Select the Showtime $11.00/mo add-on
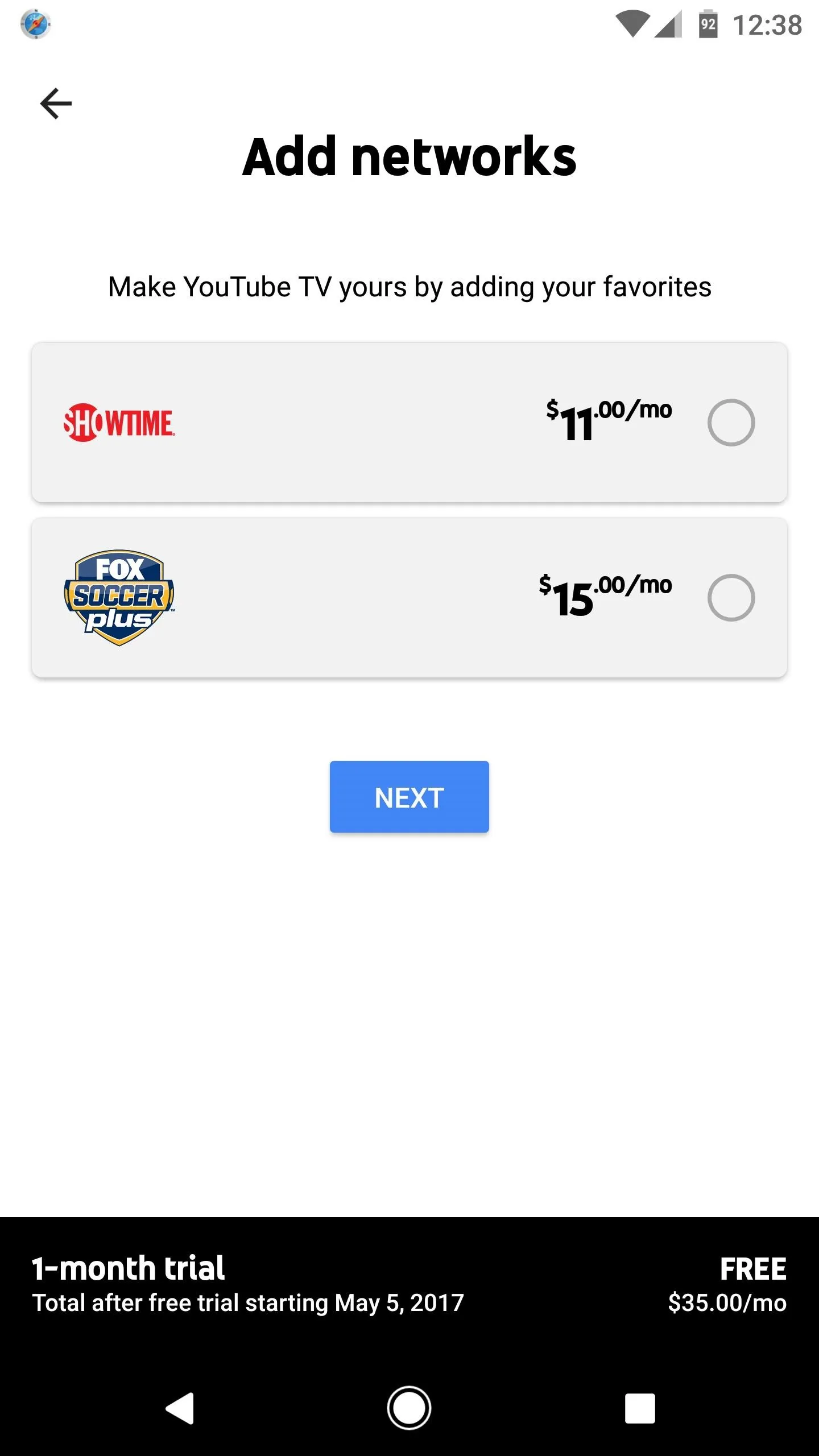819x1456 pixels. [731, 423]
